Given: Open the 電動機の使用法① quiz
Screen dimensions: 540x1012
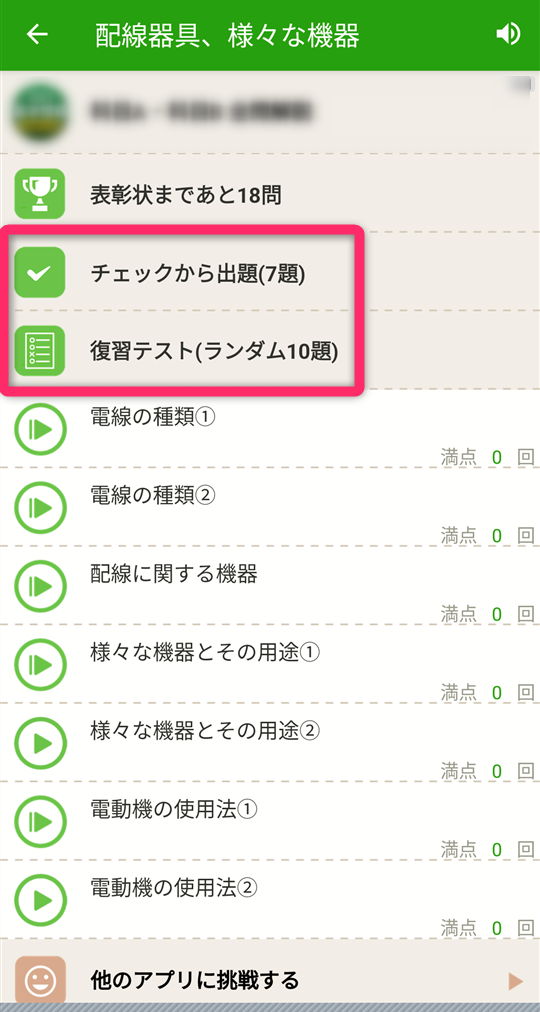Looking at the screenshot, I should point(270,820).
